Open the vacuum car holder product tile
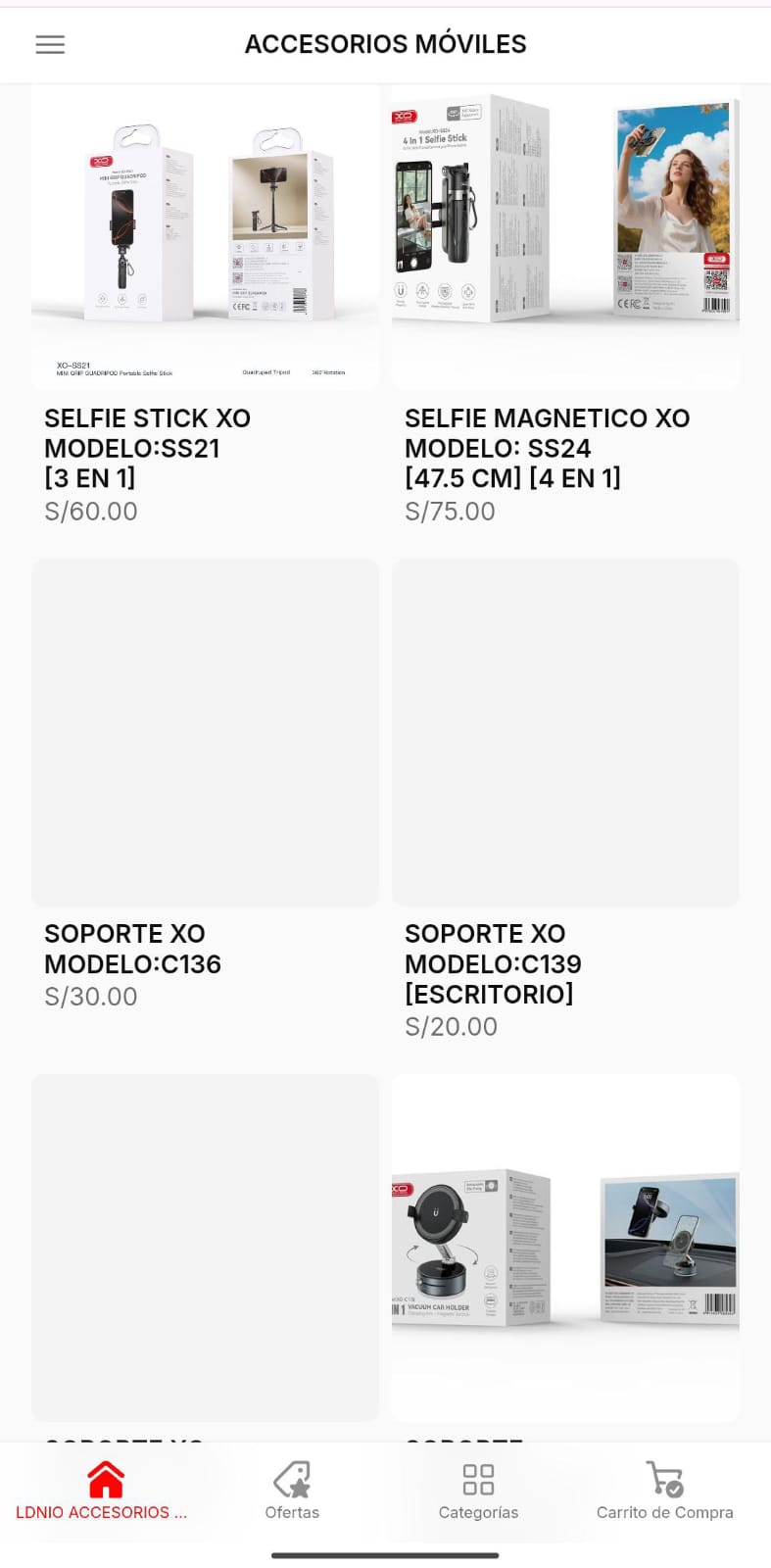Image resolution: width=771 pixels, height=1568 pixels. tap(565, 1247)
